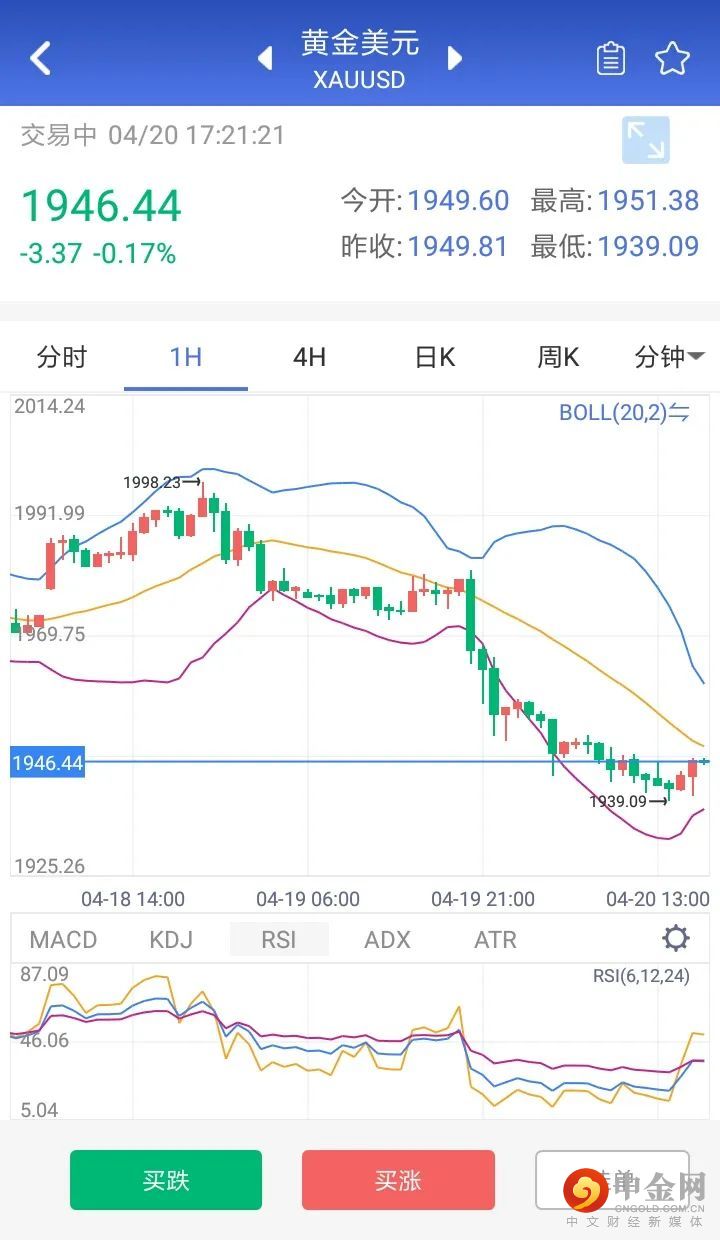720x1240 pixels.
Task: Open the clipboard orders icon
Action: [x=611, y=59]
